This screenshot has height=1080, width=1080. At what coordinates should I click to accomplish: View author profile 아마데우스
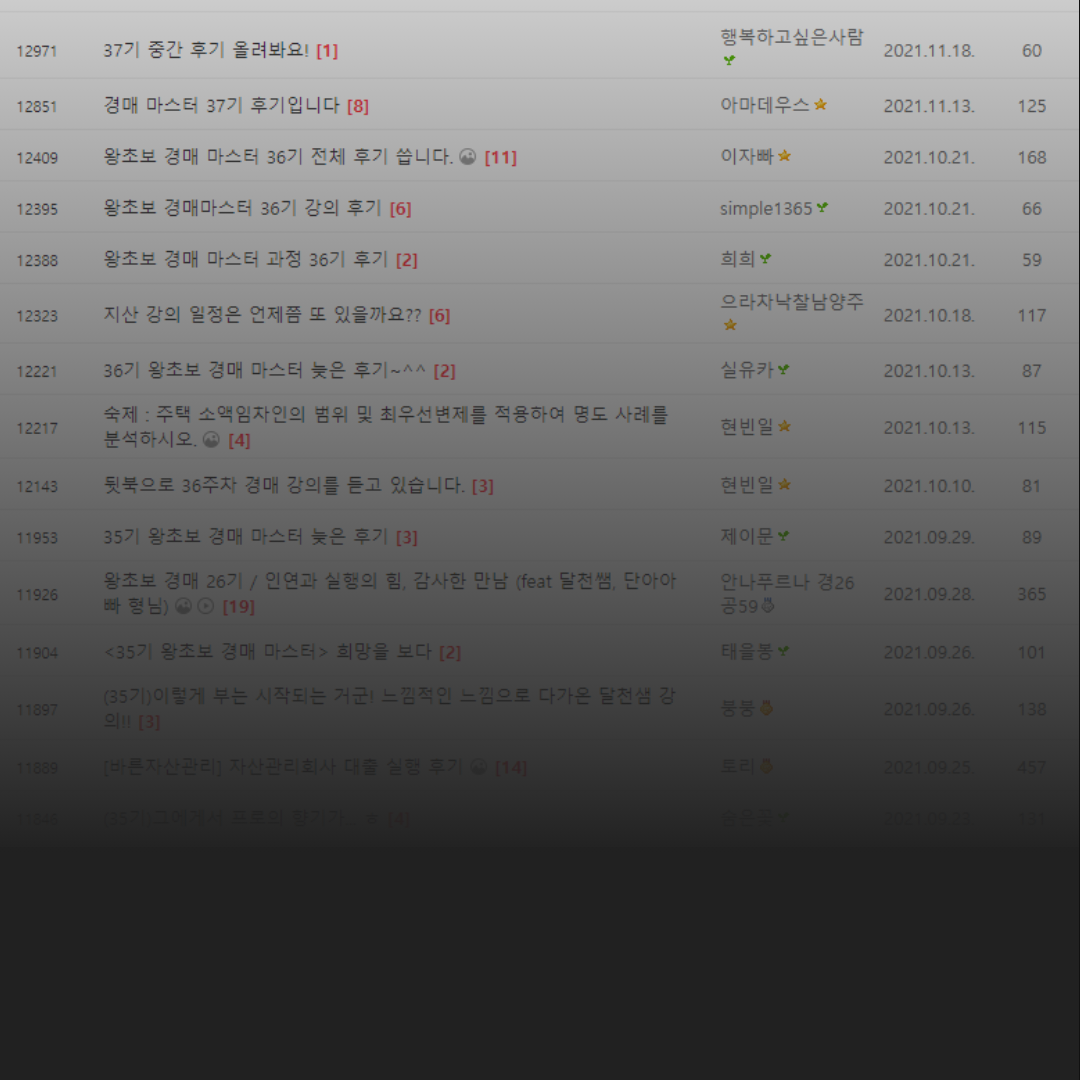coord(765,105)
